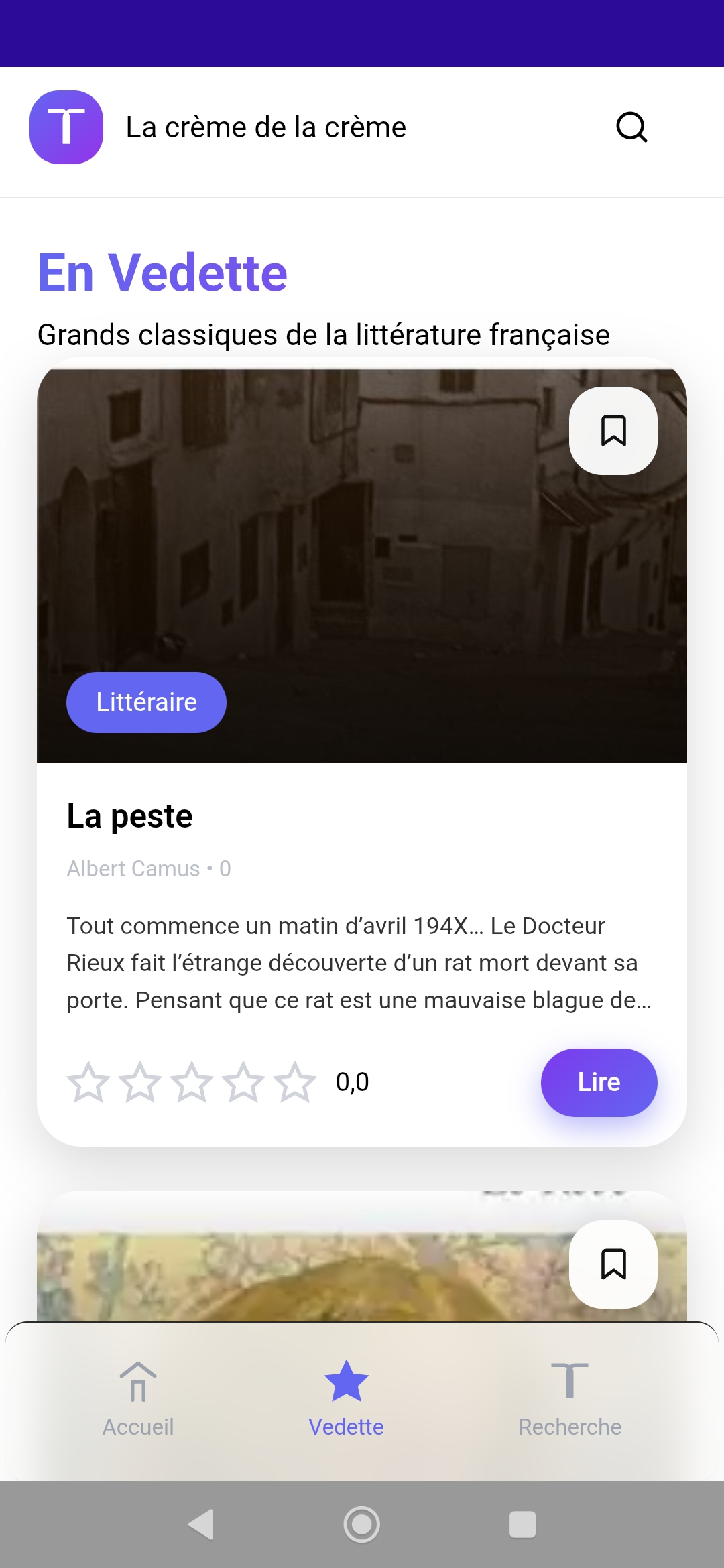Open the search icon in the header
This screenshot has width=724, height=1568.
(x=631, y=127)
